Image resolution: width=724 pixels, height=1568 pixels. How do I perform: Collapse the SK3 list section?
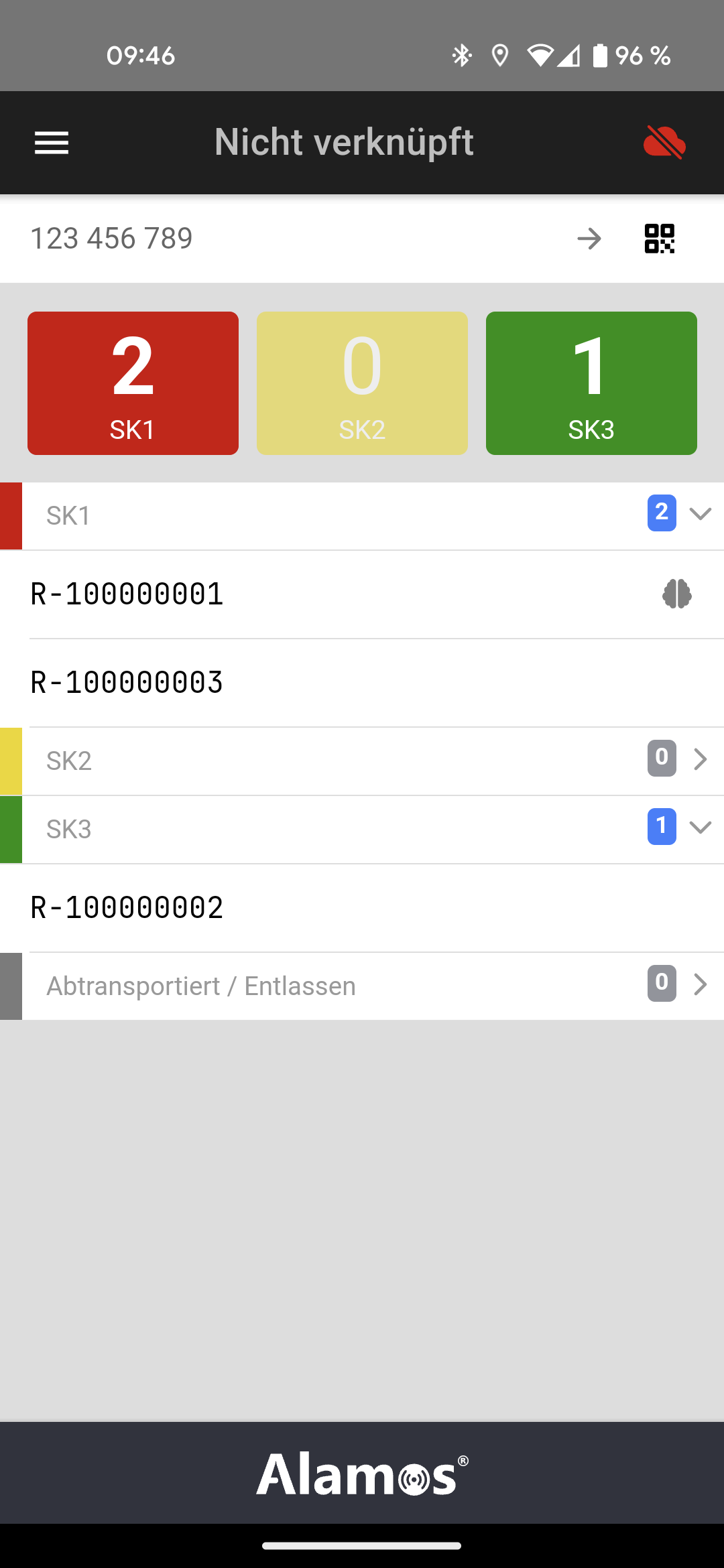click(x=700, y=828)
